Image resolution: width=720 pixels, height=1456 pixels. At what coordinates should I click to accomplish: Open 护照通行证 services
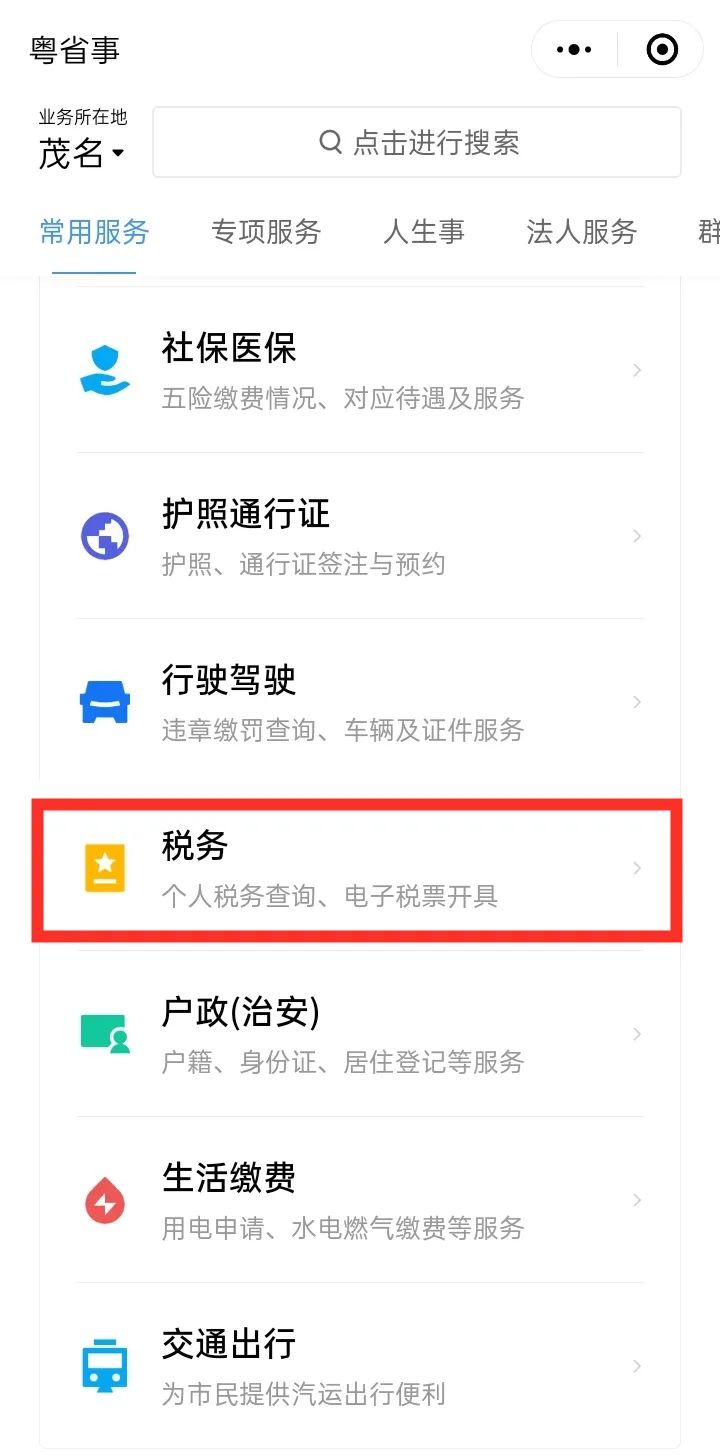[x=360, y=536]
